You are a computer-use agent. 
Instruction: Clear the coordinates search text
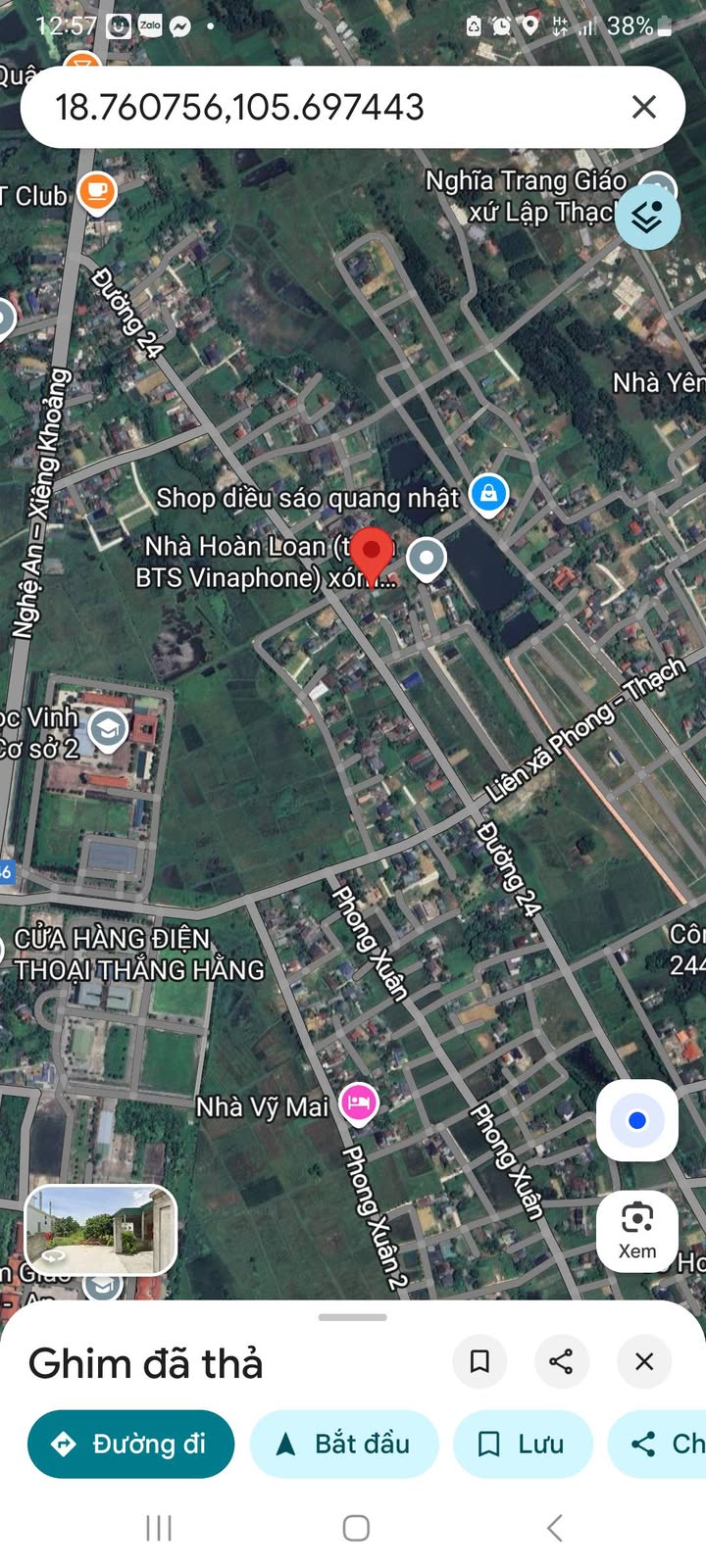[644, 107]
